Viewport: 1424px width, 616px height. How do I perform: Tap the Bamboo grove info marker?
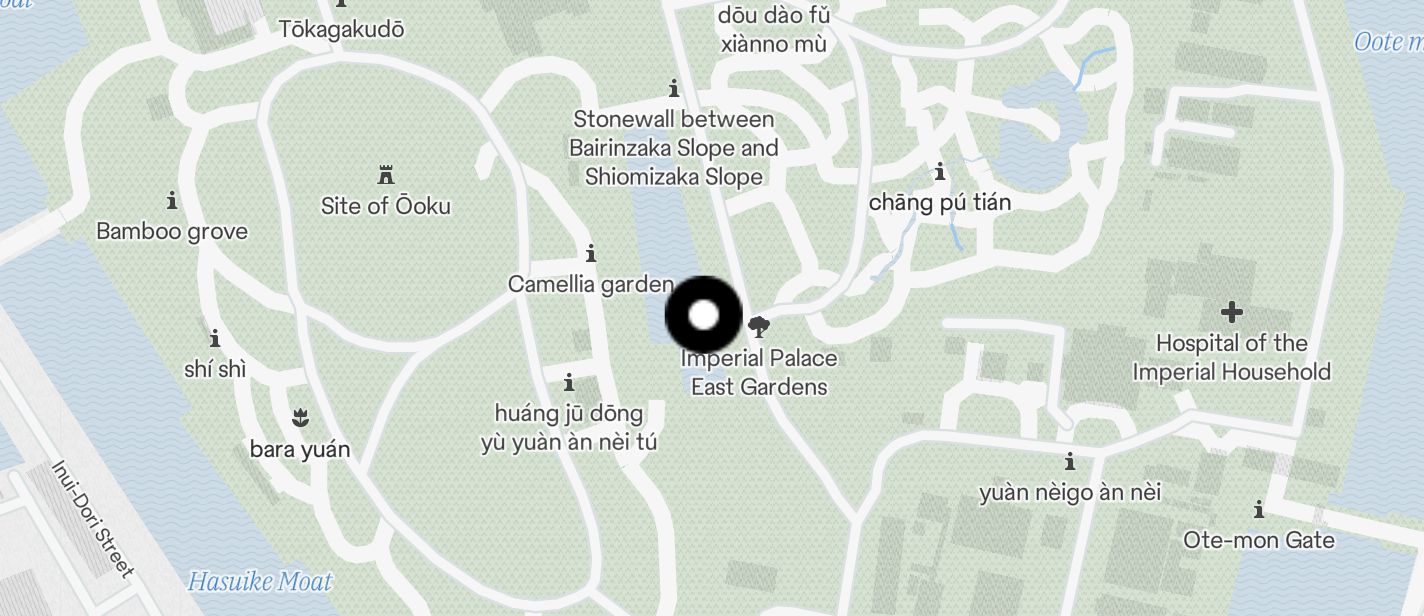pyautogui.click(x=172, y=201)
